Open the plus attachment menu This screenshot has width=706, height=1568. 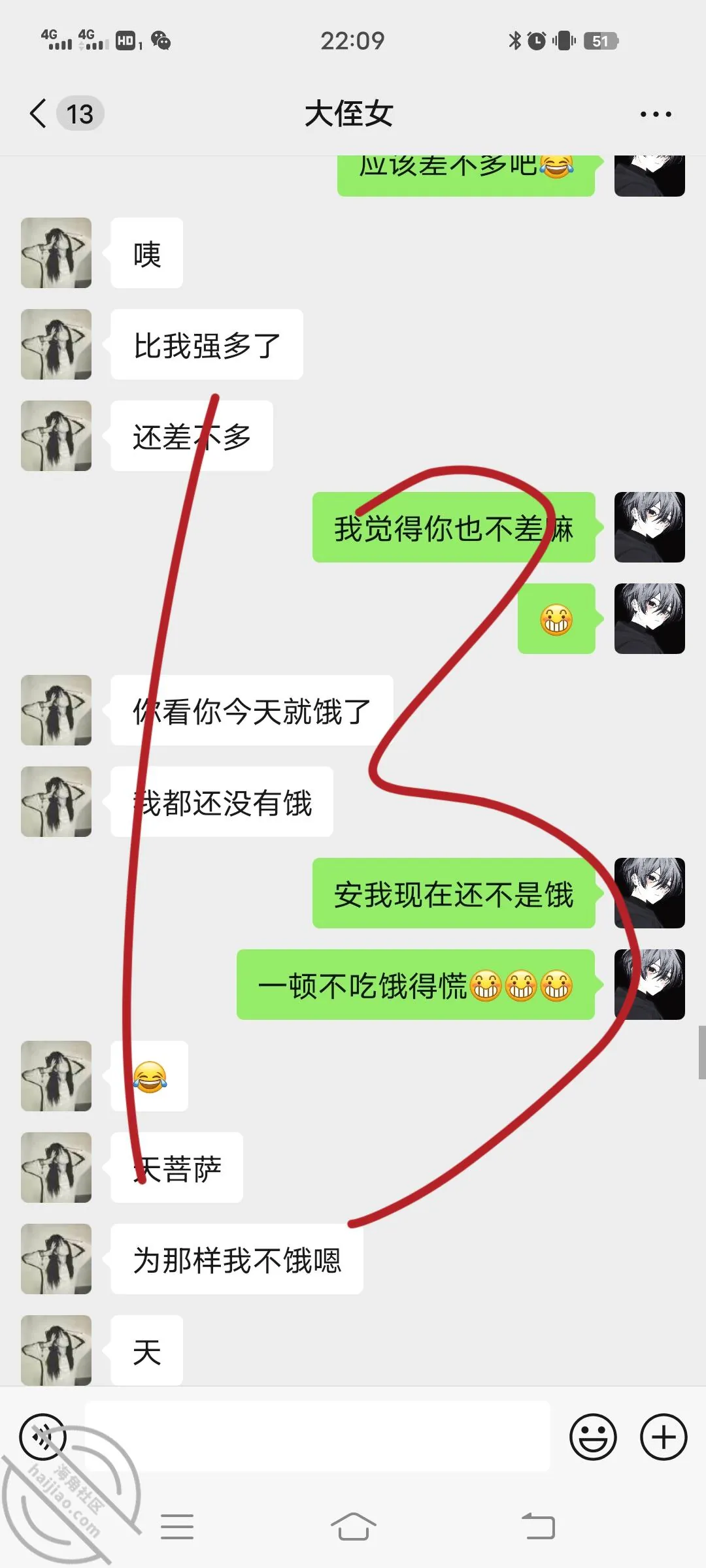click(x=664, y=1437)
